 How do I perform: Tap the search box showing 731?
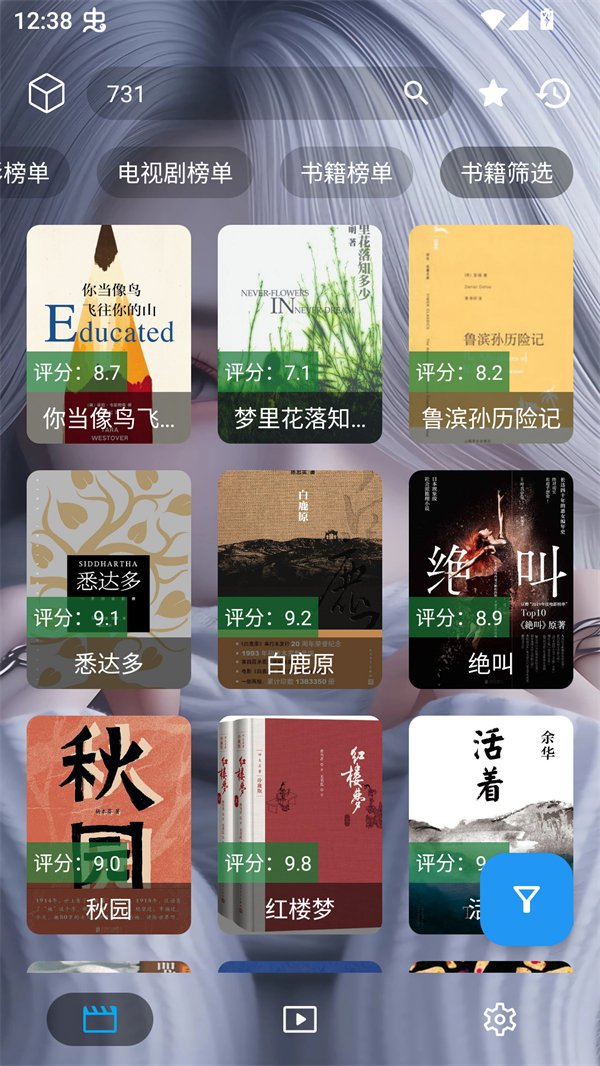coord(270,93)
